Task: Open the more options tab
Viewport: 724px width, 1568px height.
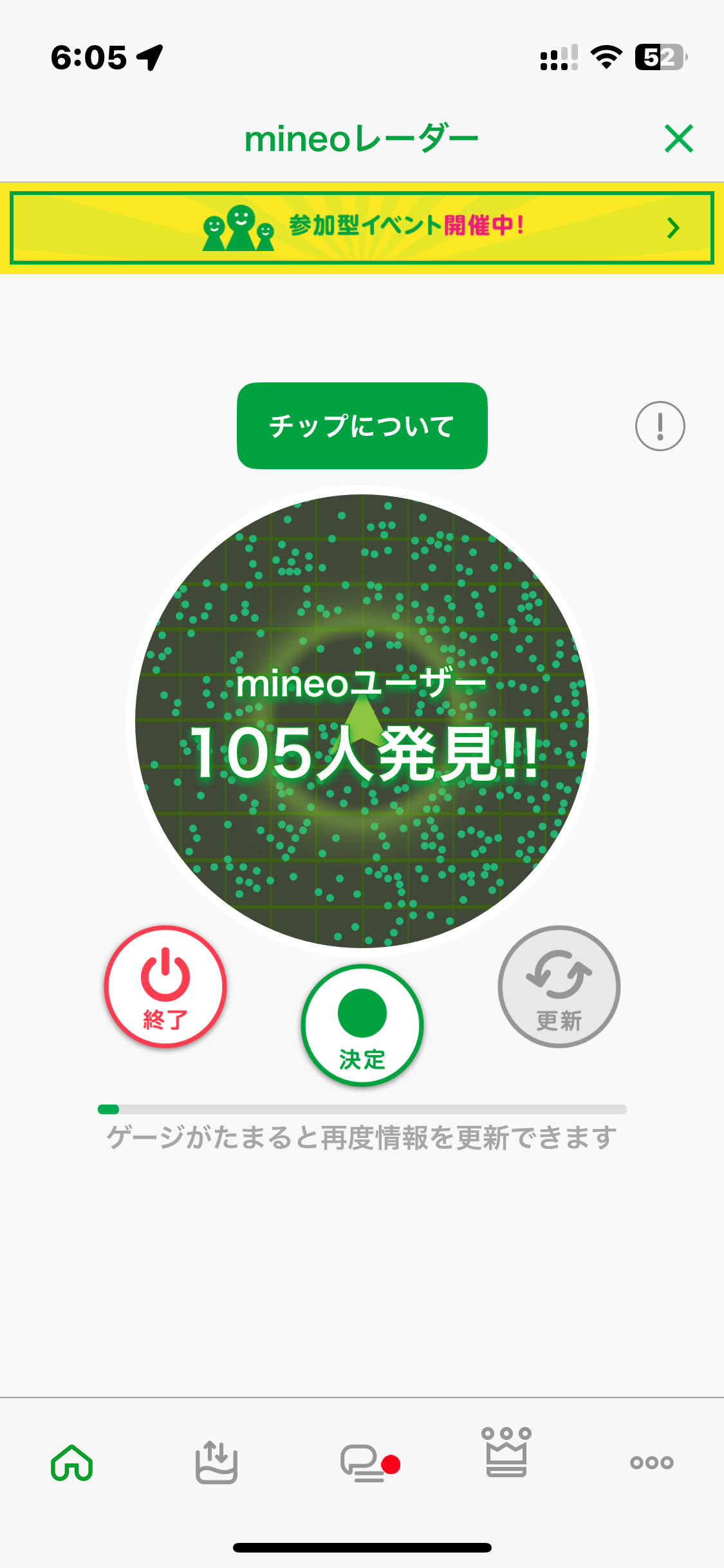Action: [x=651, y=1462]
